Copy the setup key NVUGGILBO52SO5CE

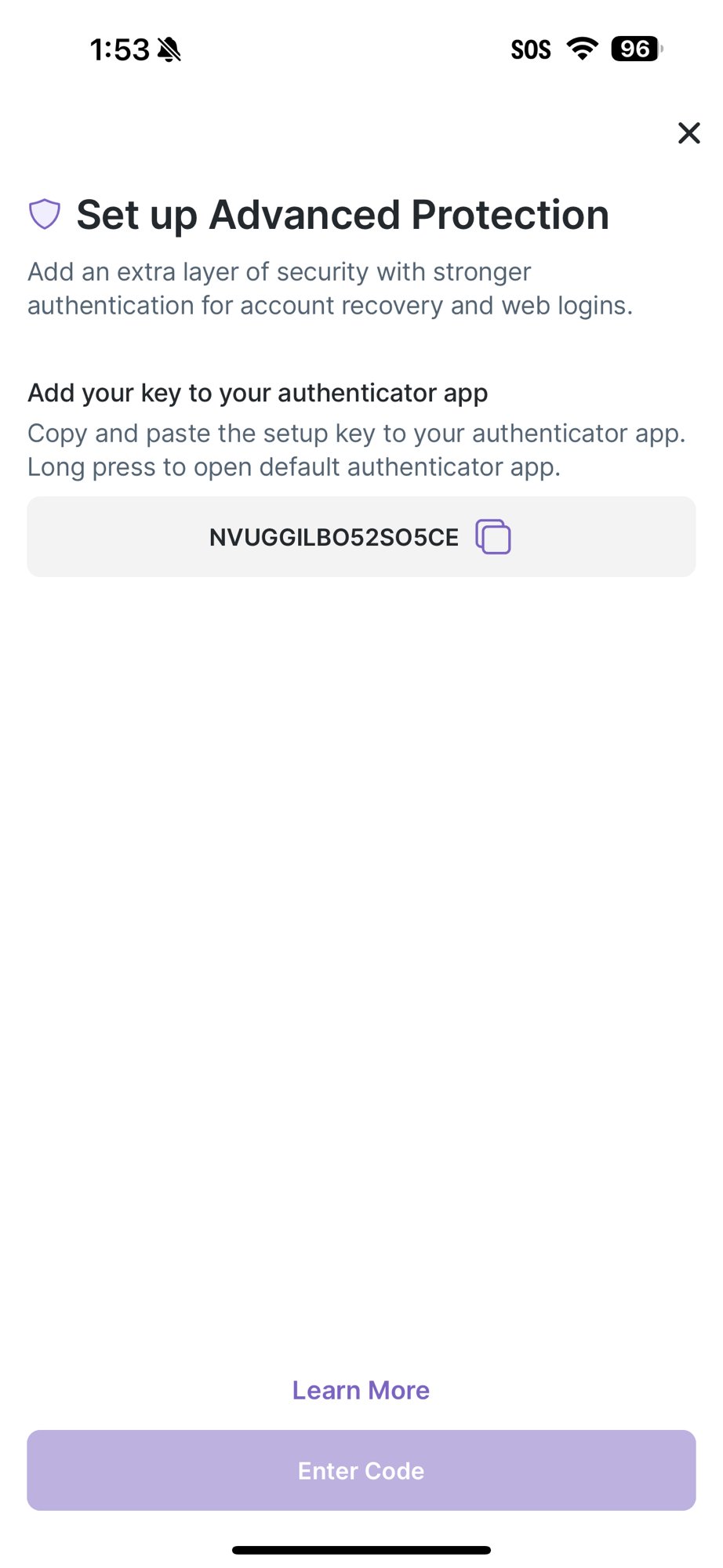click(x=493, y=537)
